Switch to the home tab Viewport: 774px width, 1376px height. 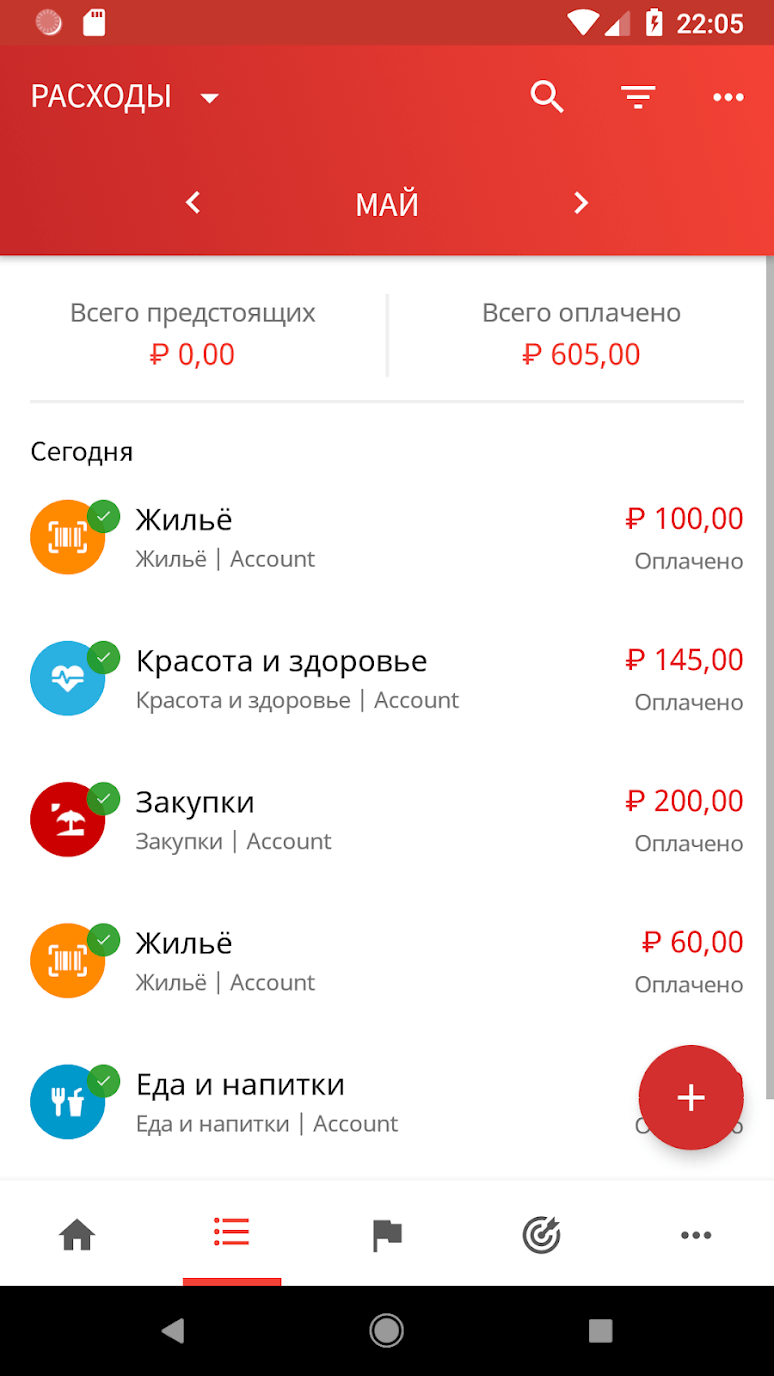[77, 1236]
